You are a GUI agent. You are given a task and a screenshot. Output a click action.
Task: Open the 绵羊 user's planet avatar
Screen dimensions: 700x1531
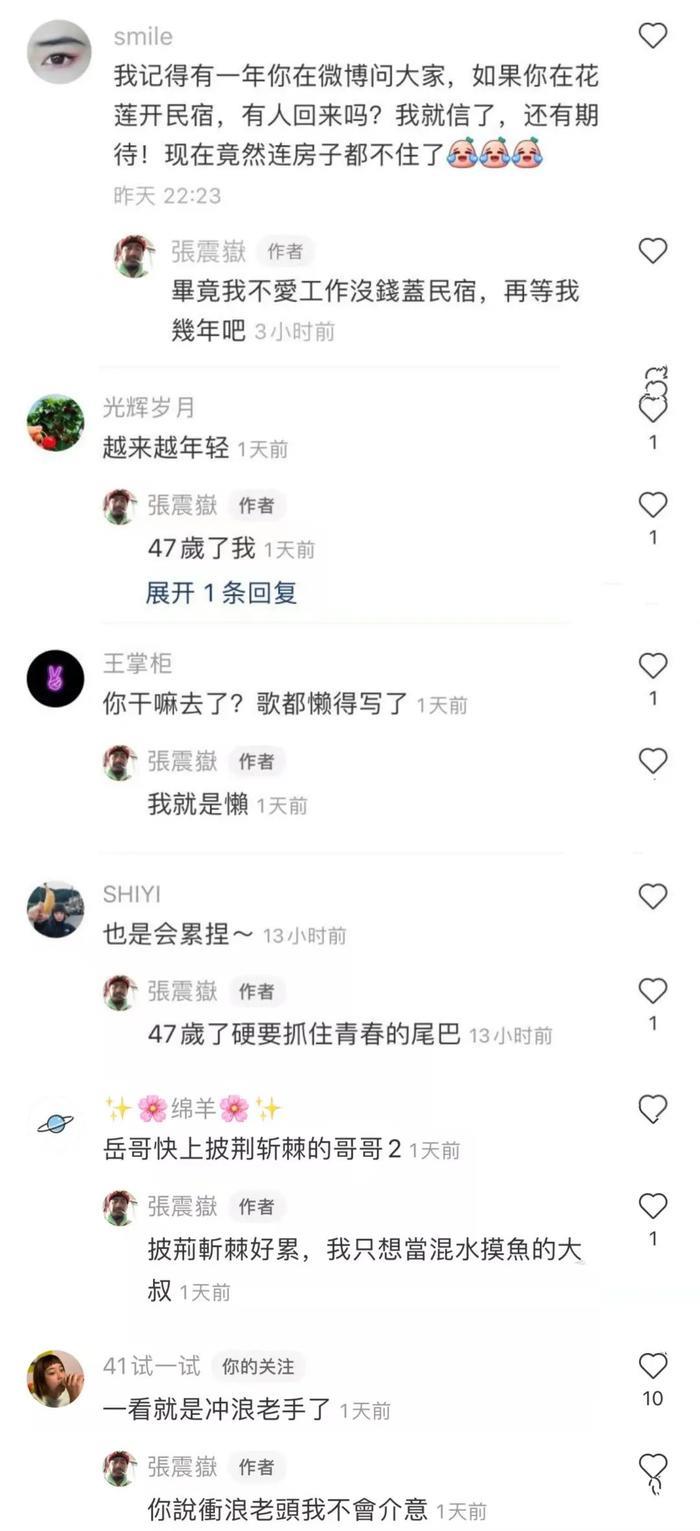point(55,1123)
